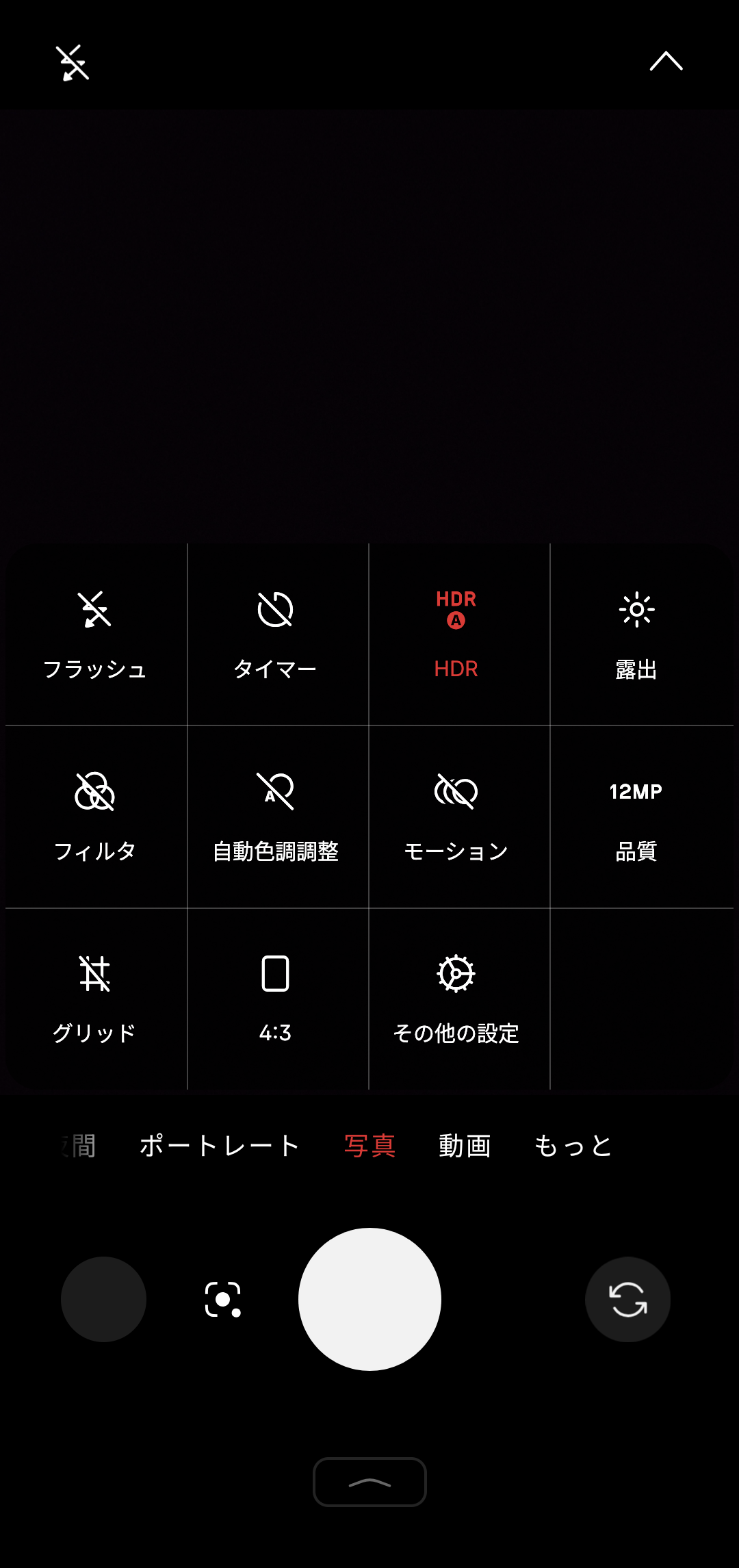Switch to the 動画 video mode
This screenshot has height=1568, width=739.
464,1146
